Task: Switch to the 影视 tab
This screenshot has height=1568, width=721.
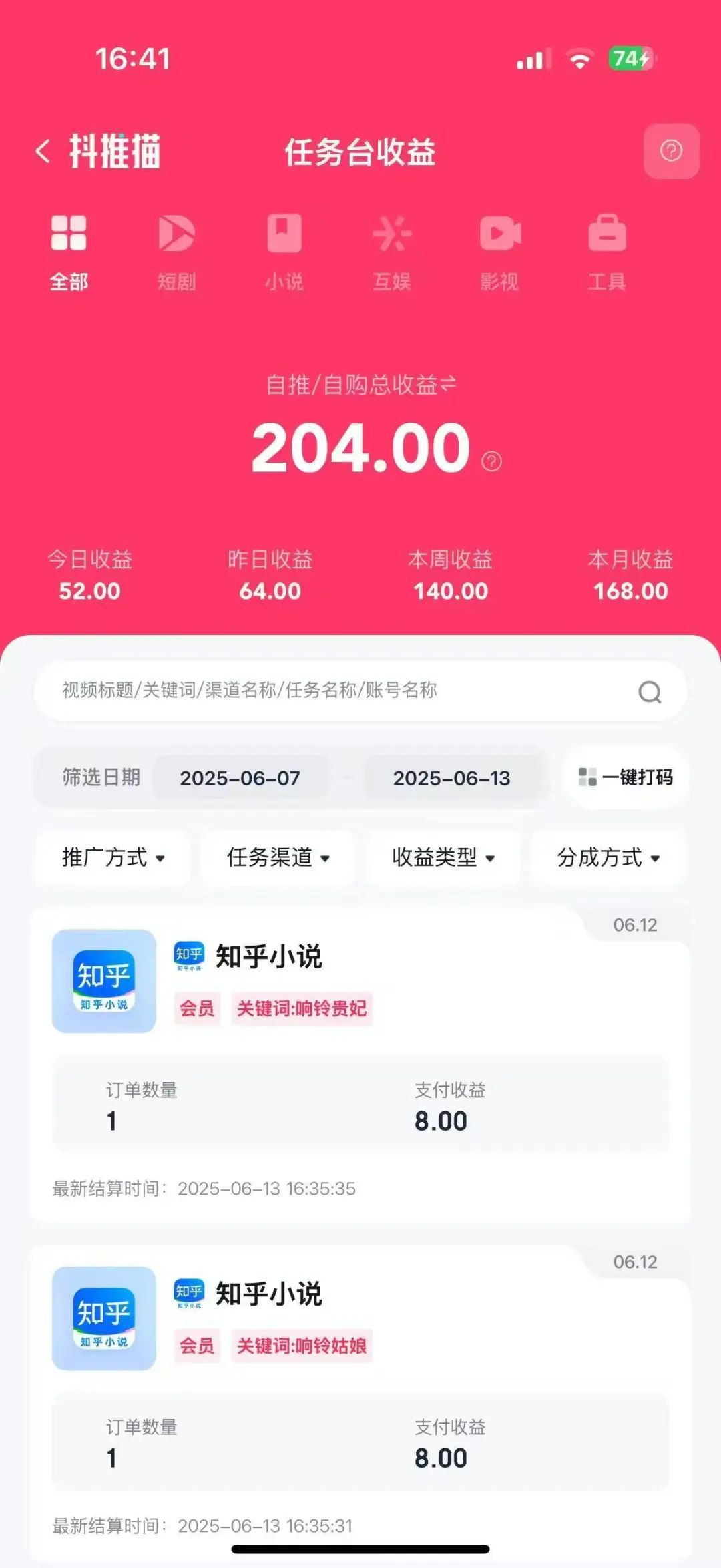Action: click(499, 253)
